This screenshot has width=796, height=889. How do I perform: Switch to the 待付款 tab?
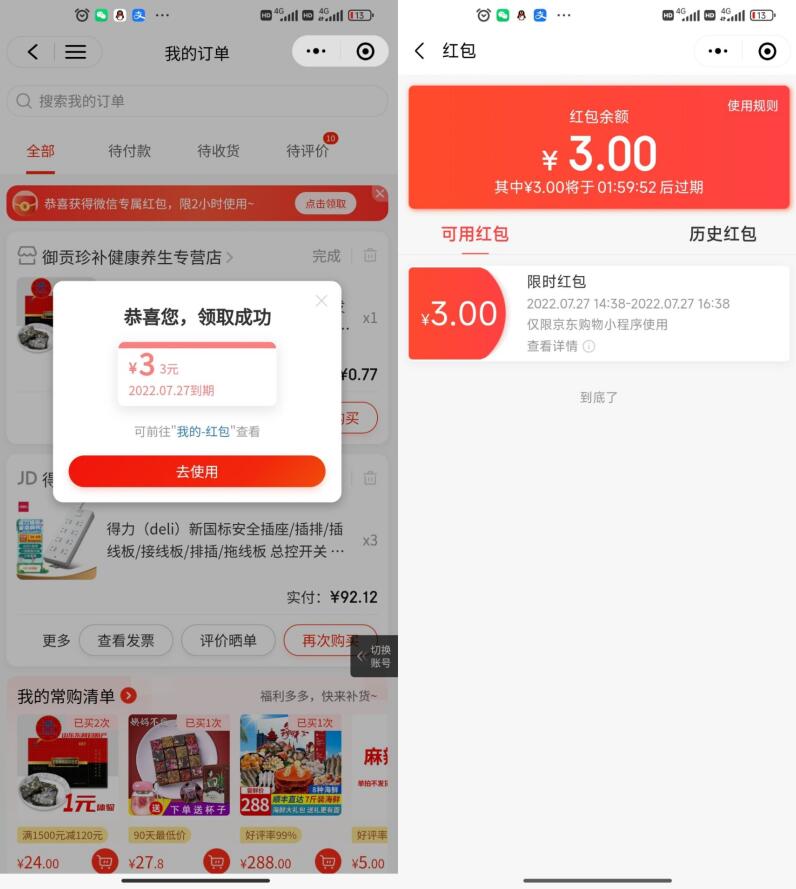pyautogui.click(x=129, y=151)
